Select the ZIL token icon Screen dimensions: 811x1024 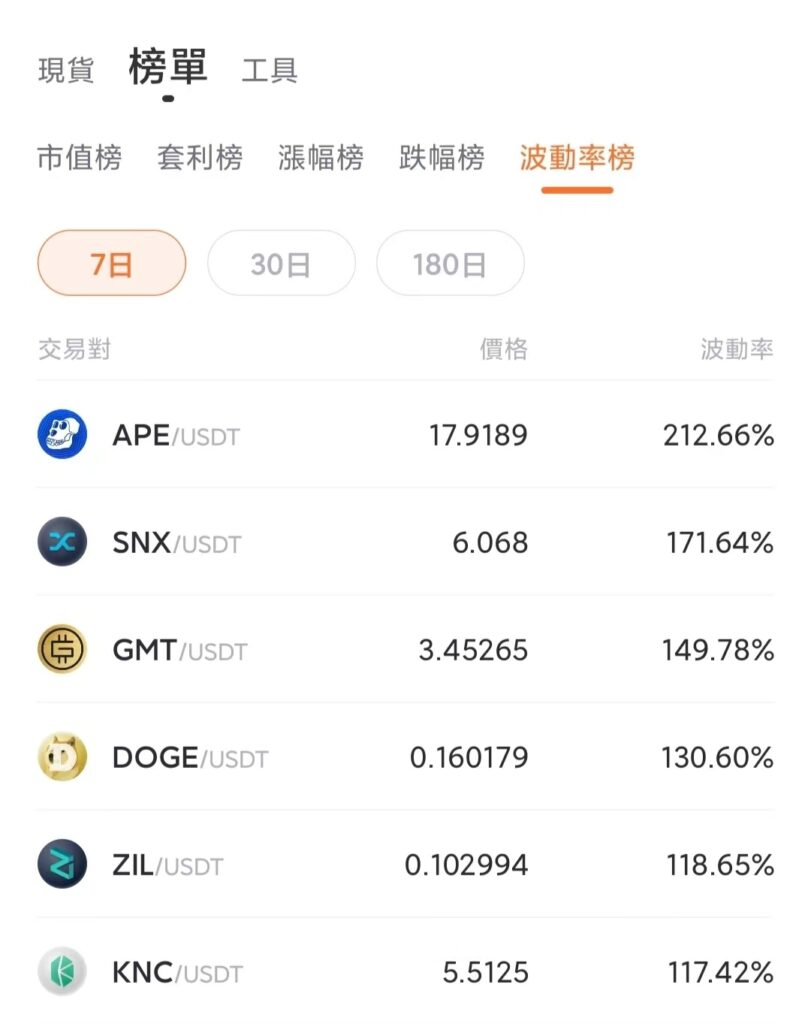63,865
